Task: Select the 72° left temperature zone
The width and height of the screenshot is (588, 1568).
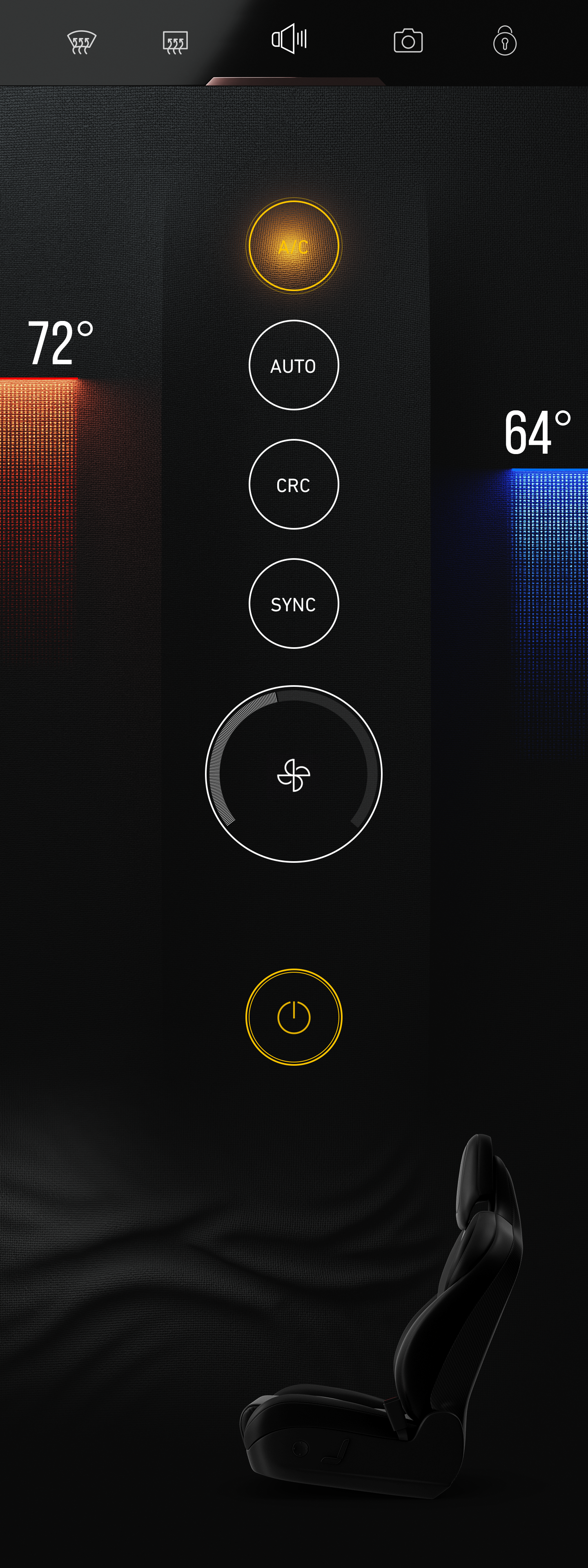Action: pos(60,343)
